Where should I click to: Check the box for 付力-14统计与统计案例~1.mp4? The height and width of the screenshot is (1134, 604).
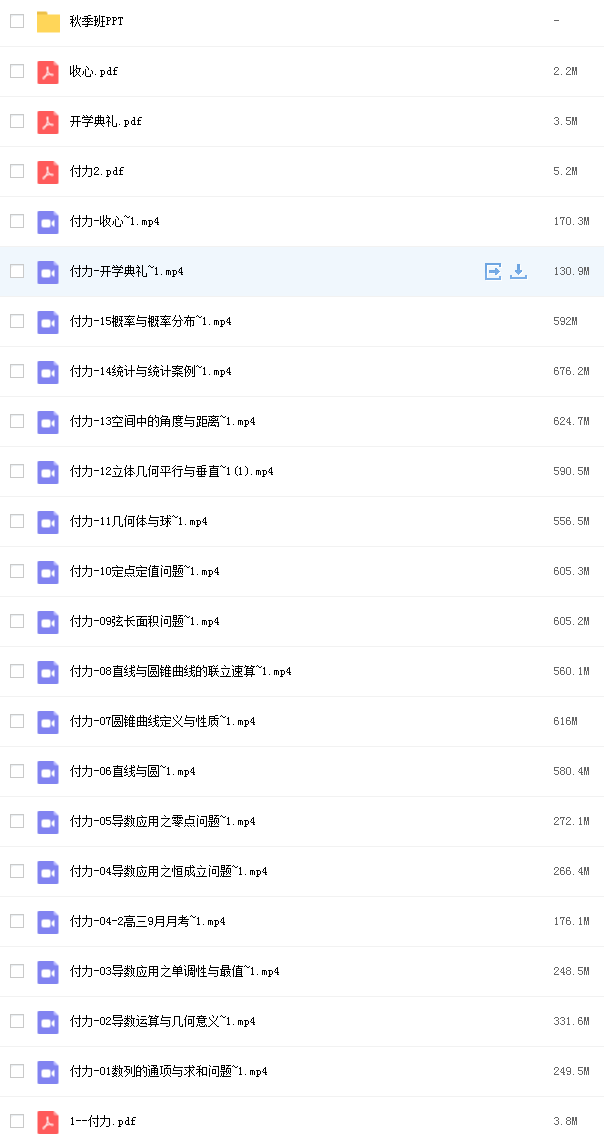(17, 371)
